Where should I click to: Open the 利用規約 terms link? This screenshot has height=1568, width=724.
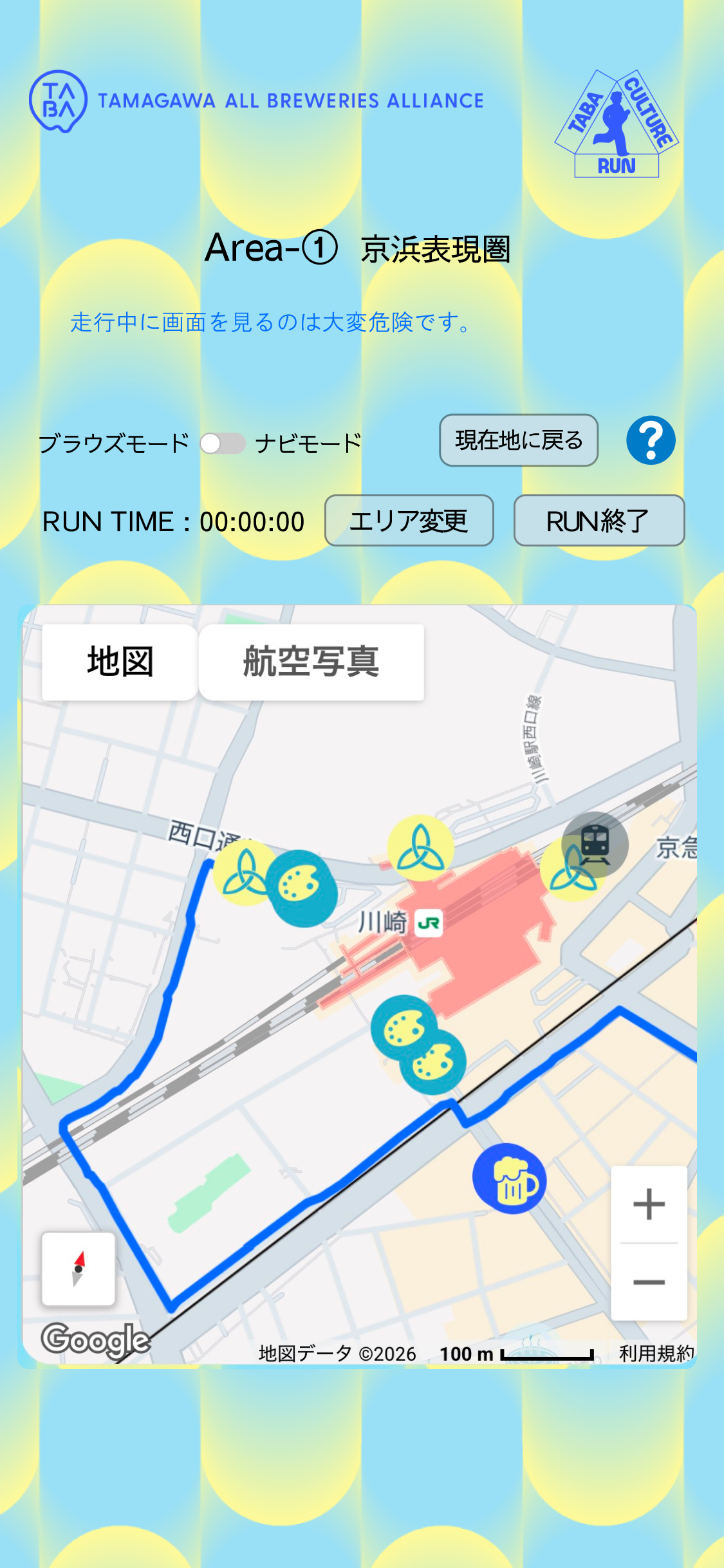click(x=656, y=1354)
